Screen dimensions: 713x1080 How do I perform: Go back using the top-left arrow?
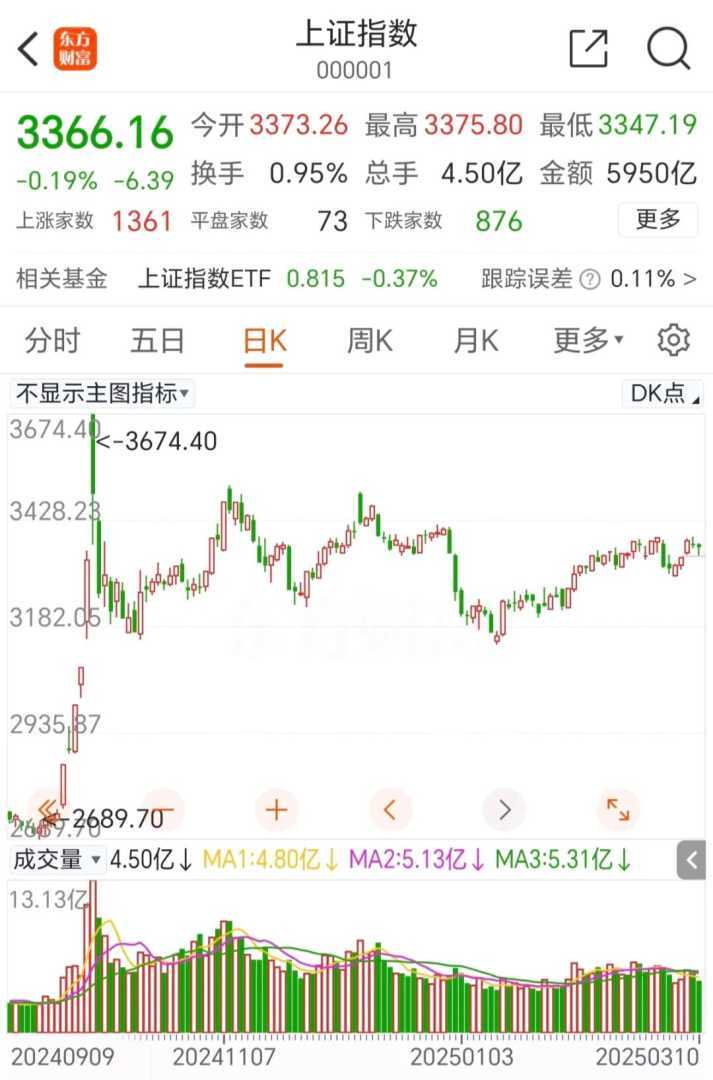point(28,48)
